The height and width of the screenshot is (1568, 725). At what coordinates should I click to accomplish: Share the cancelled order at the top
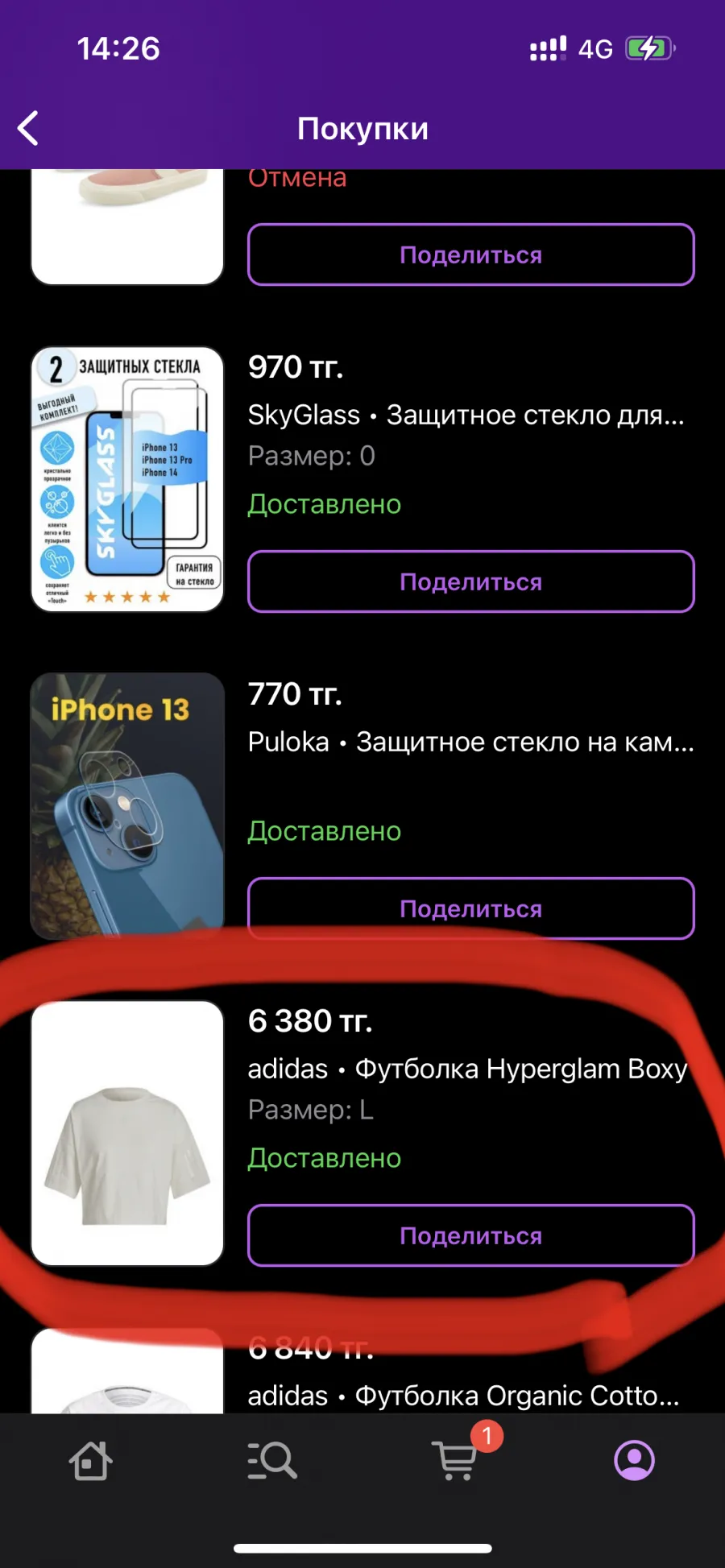click(x=471, y=254)
